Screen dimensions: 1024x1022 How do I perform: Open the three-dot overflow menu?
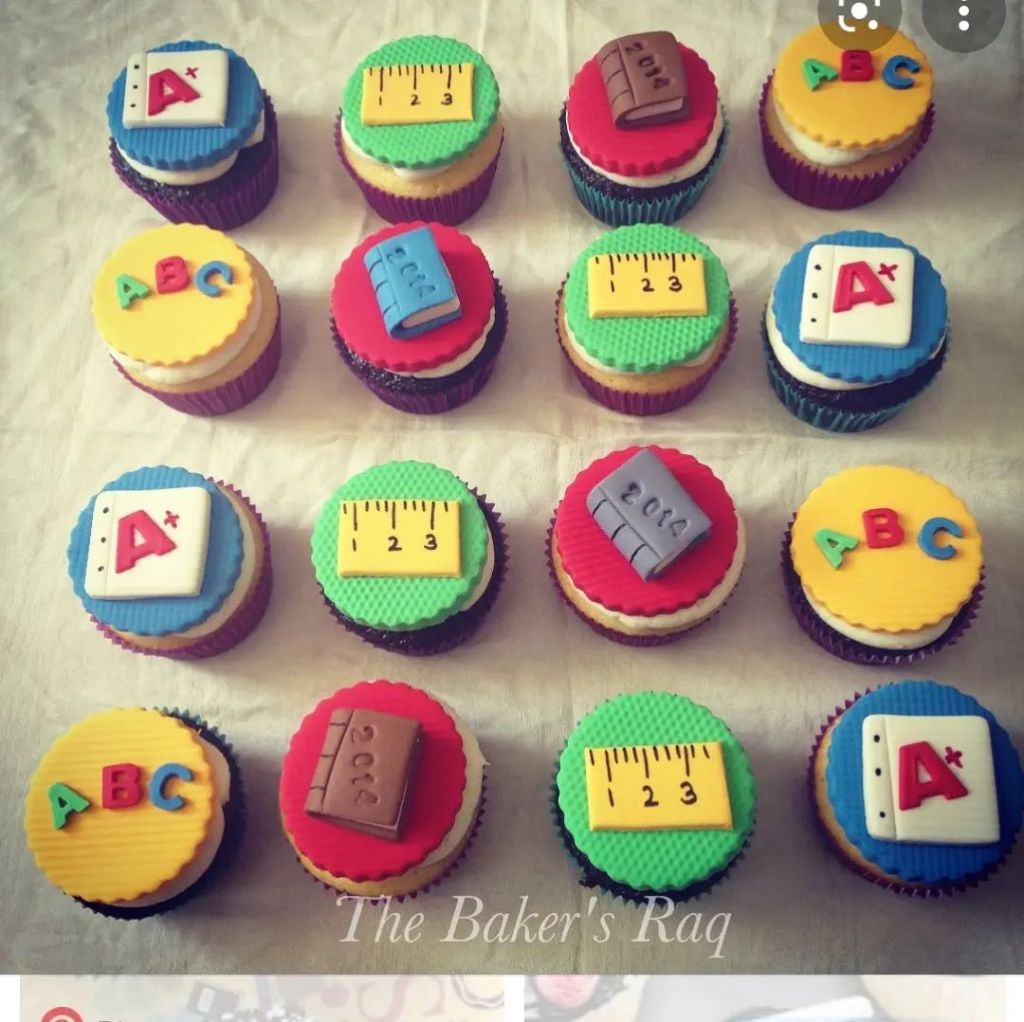pyautogui.click(x=963, y=14)
